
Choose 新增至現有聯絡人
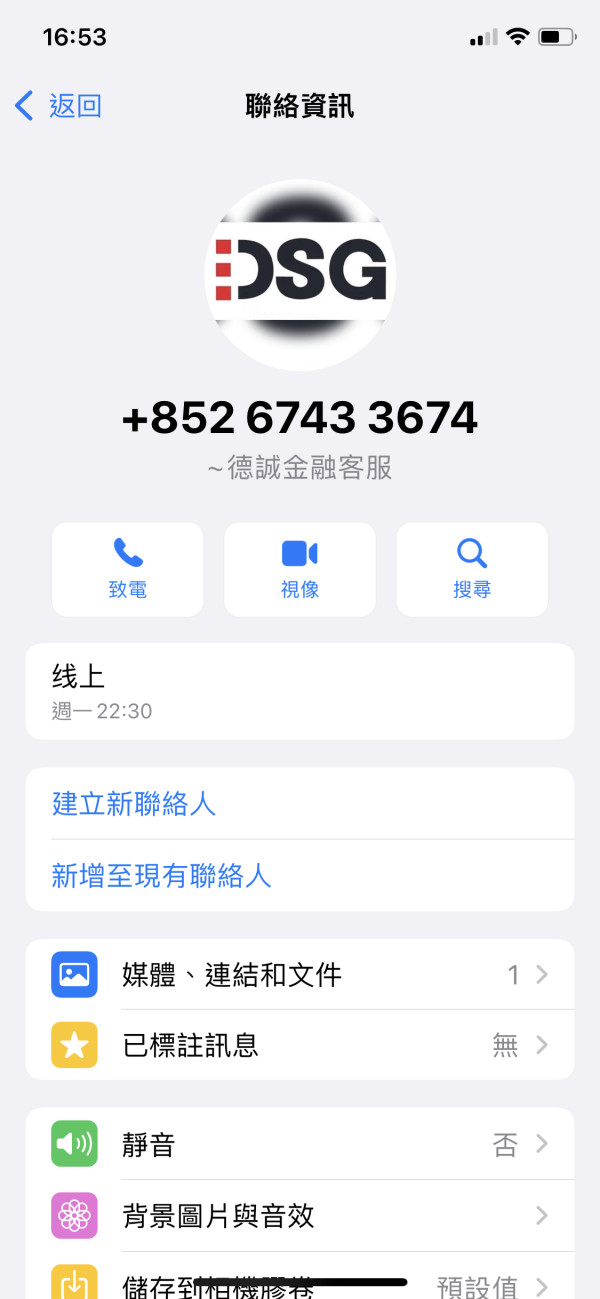click(300, 876)
